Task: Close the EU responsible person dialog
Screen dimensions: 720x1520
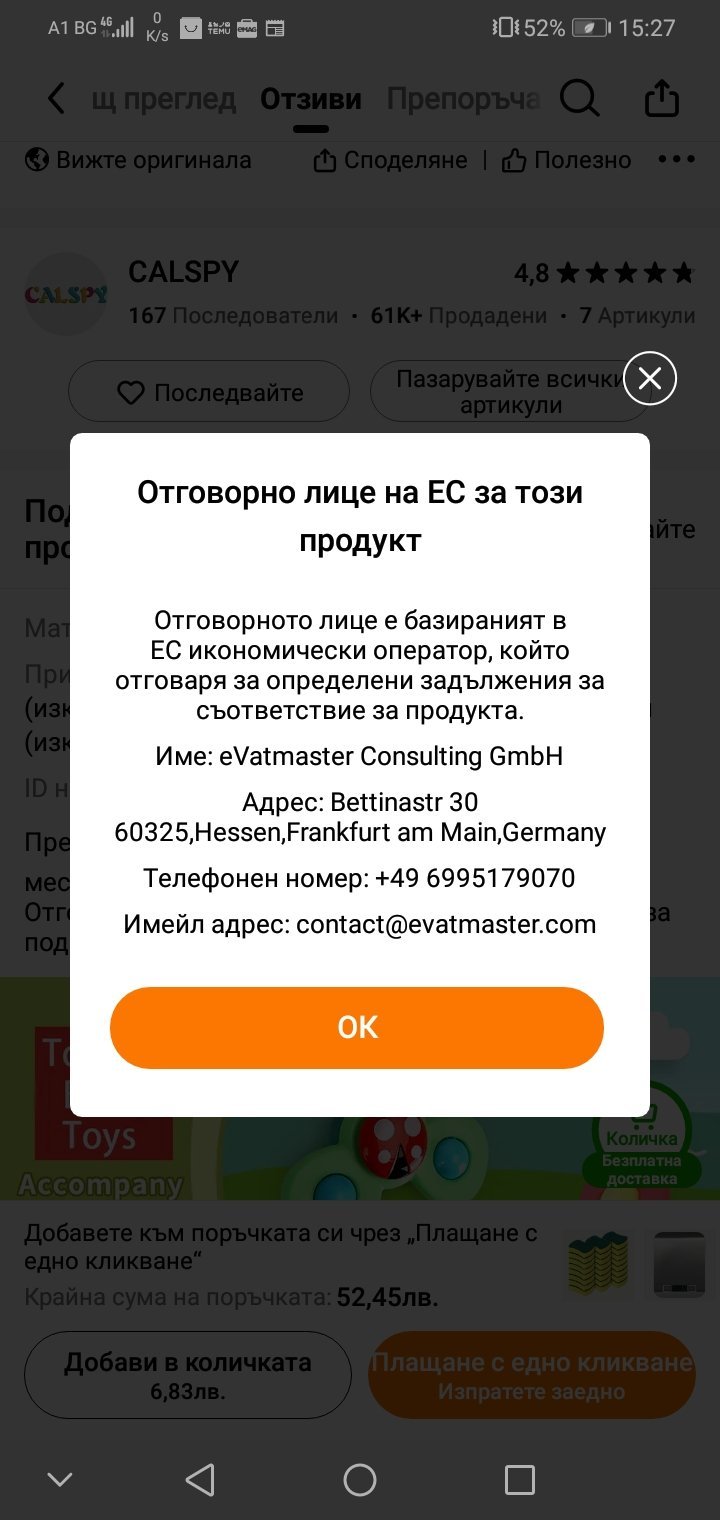Action: click(x=650, y=379)
